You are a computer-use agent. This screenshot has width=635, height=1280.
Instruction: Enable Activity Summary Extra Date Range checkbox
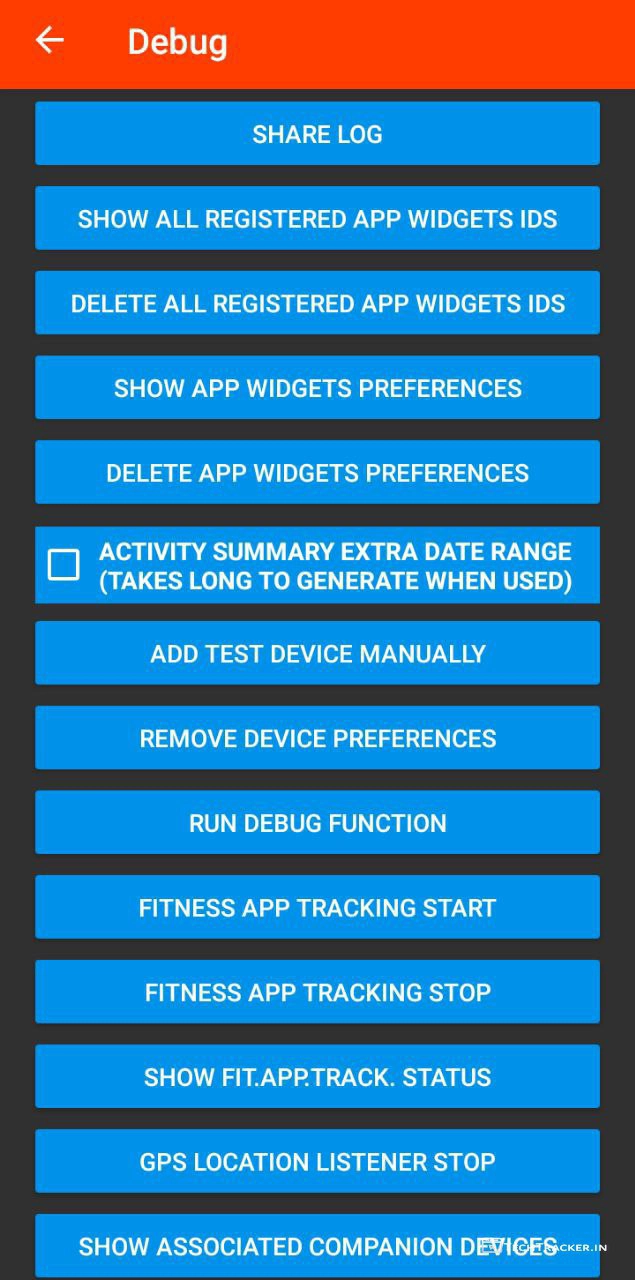coord(64,565)
